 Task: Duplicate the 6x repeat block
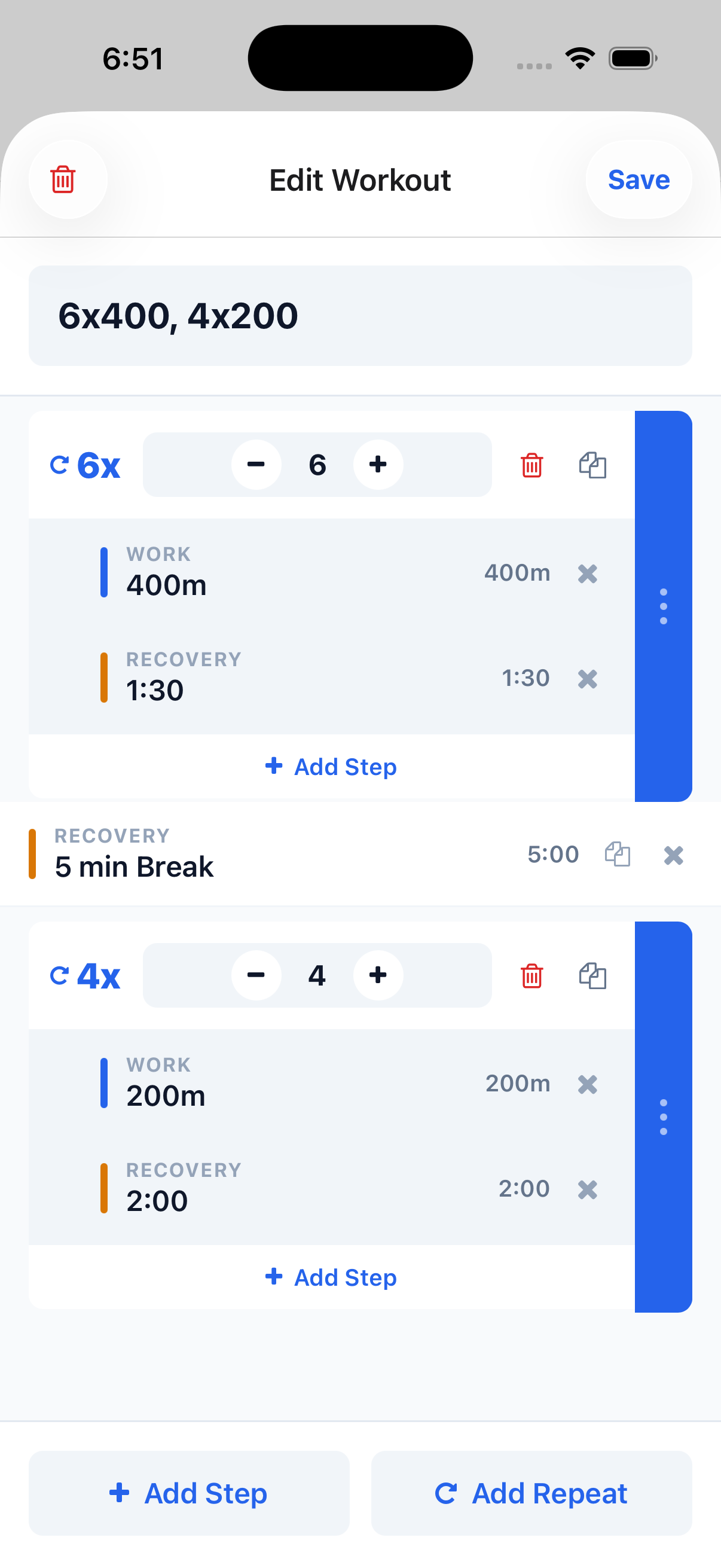[591, 465]
